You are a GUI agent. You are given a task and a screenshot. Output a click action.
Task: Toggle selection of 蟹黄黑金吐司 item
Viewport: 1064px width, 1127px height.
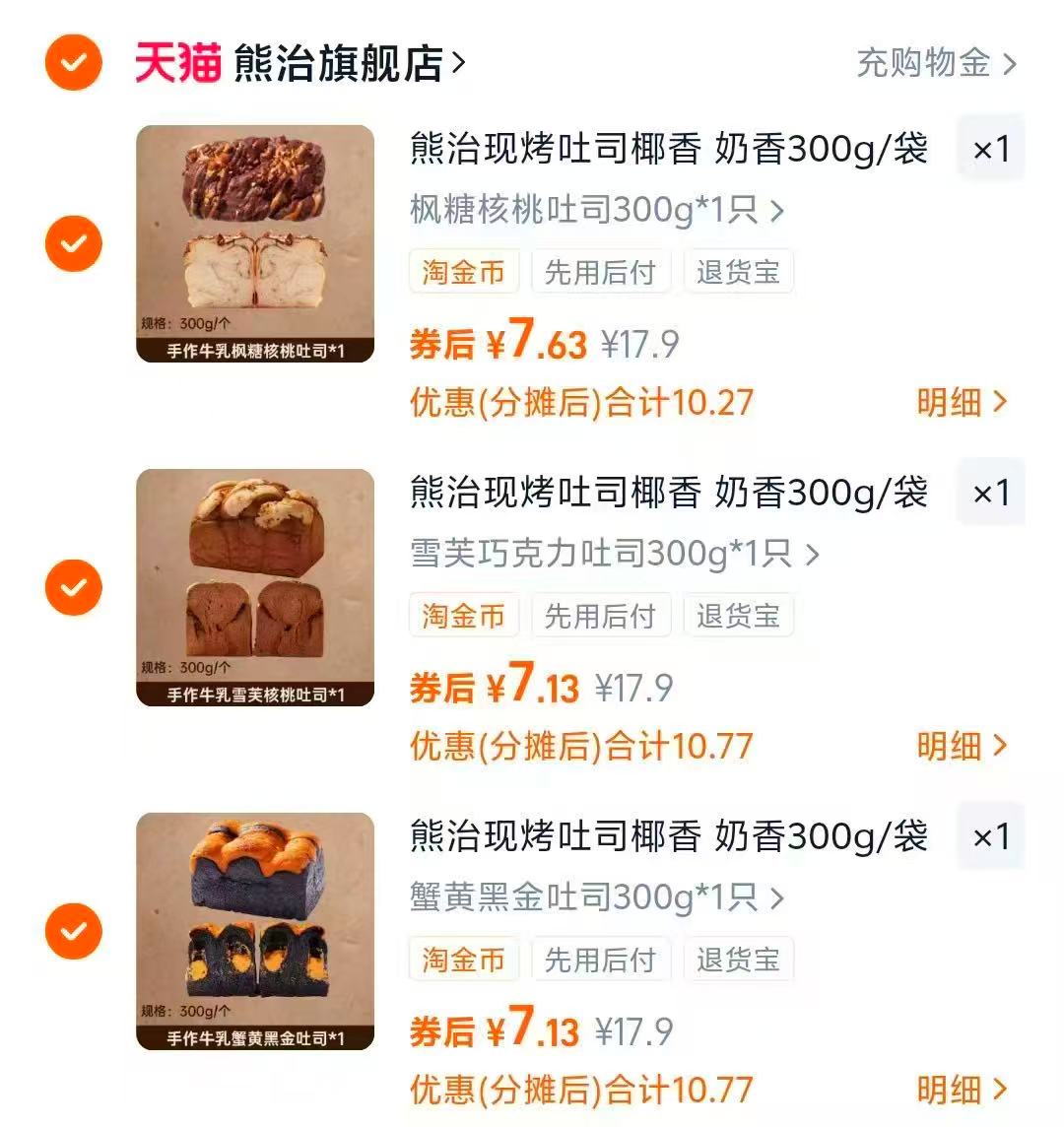point(73,930)
